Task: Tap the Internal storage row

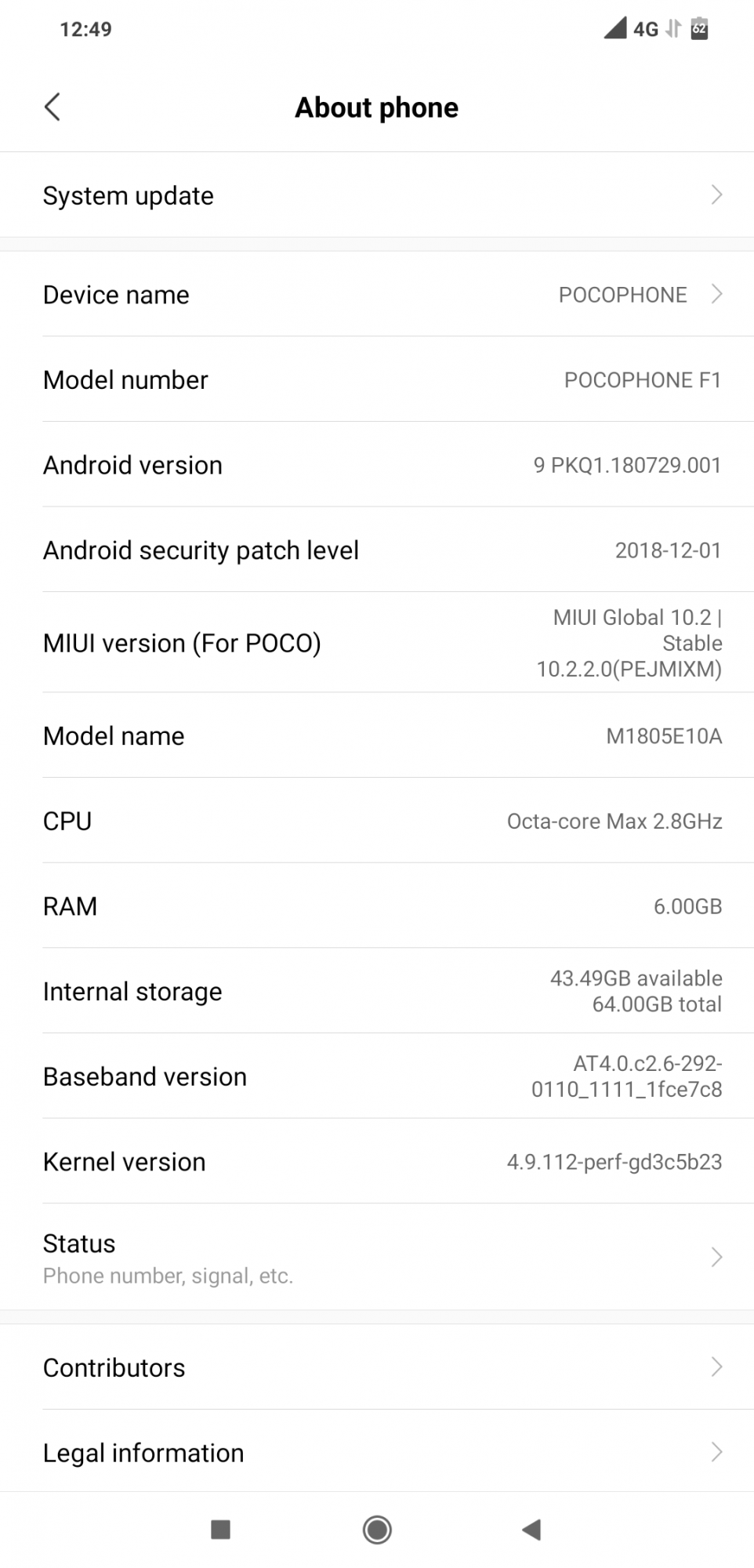Action: tap(377, 992)
